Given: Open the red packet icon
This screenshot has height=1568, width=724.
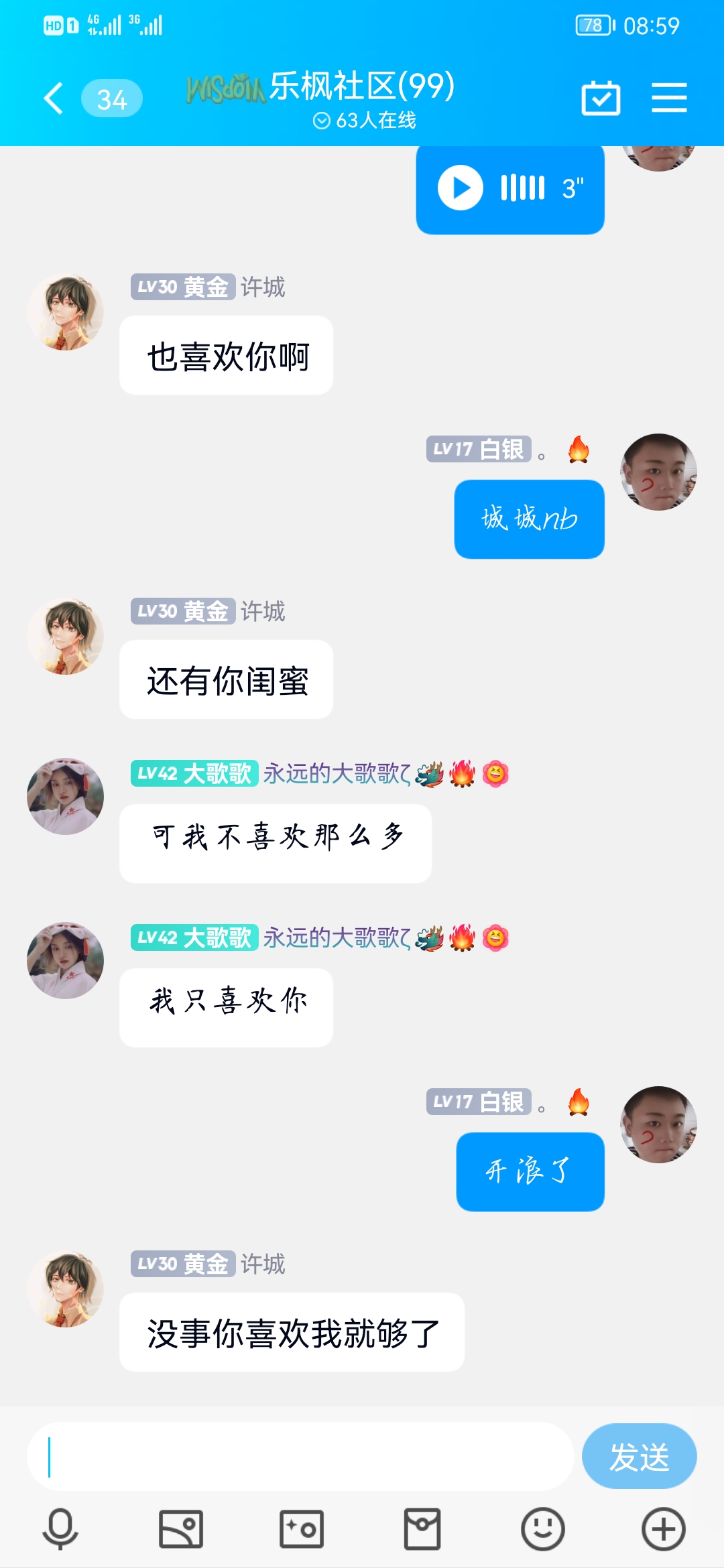Looking at the screenshot, I should [422, 1529].
